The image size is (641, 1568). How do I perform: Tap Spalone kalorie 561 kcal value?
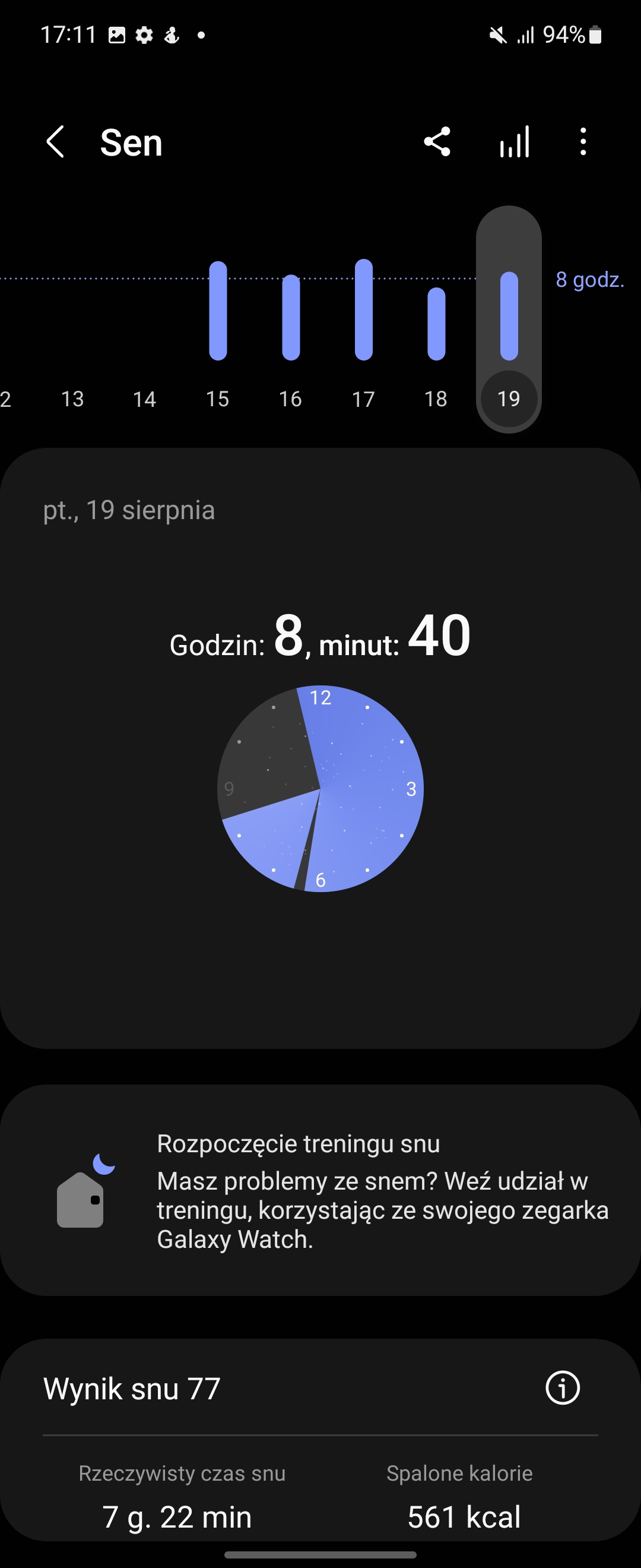click(464, 1517)
